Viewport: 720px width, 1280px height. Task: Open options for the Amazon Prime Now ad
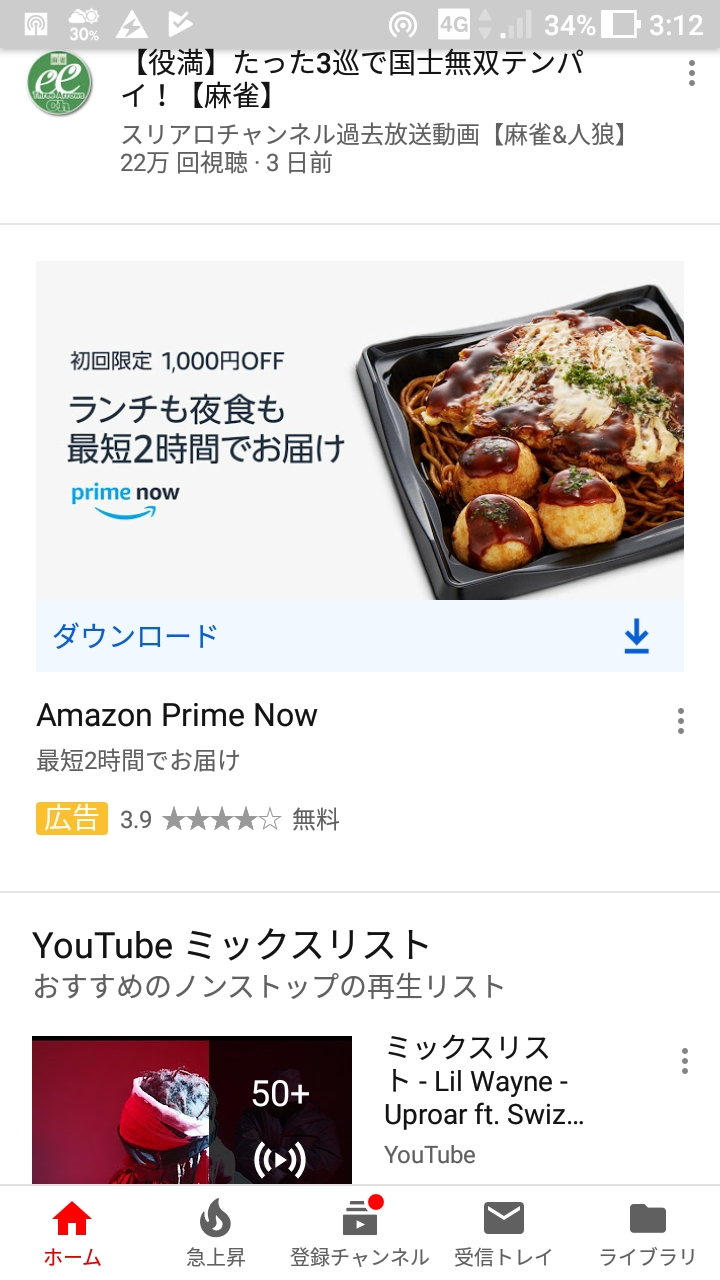(x=681, y=721)
